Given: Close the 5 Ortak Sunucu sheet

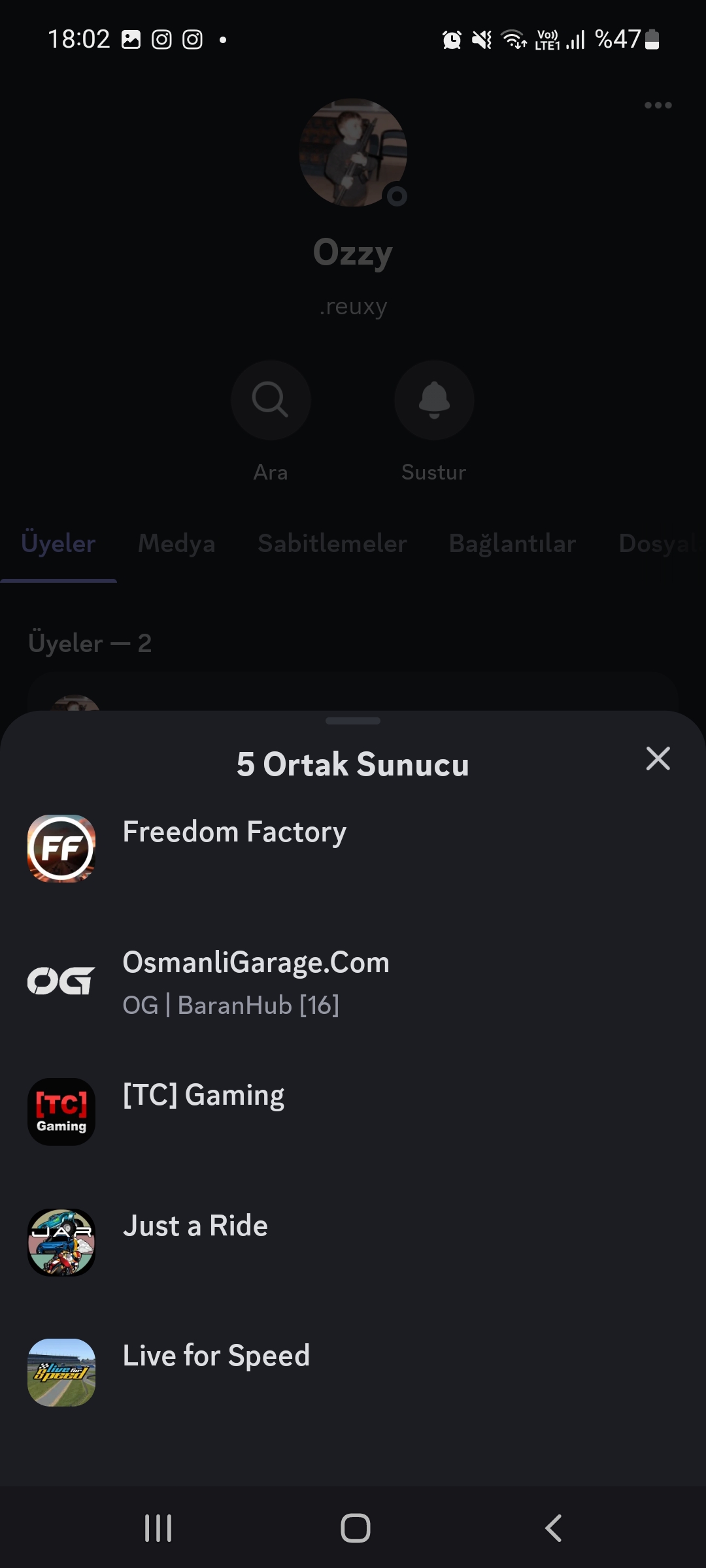Looking at the screenshot, I should [658, 759].
